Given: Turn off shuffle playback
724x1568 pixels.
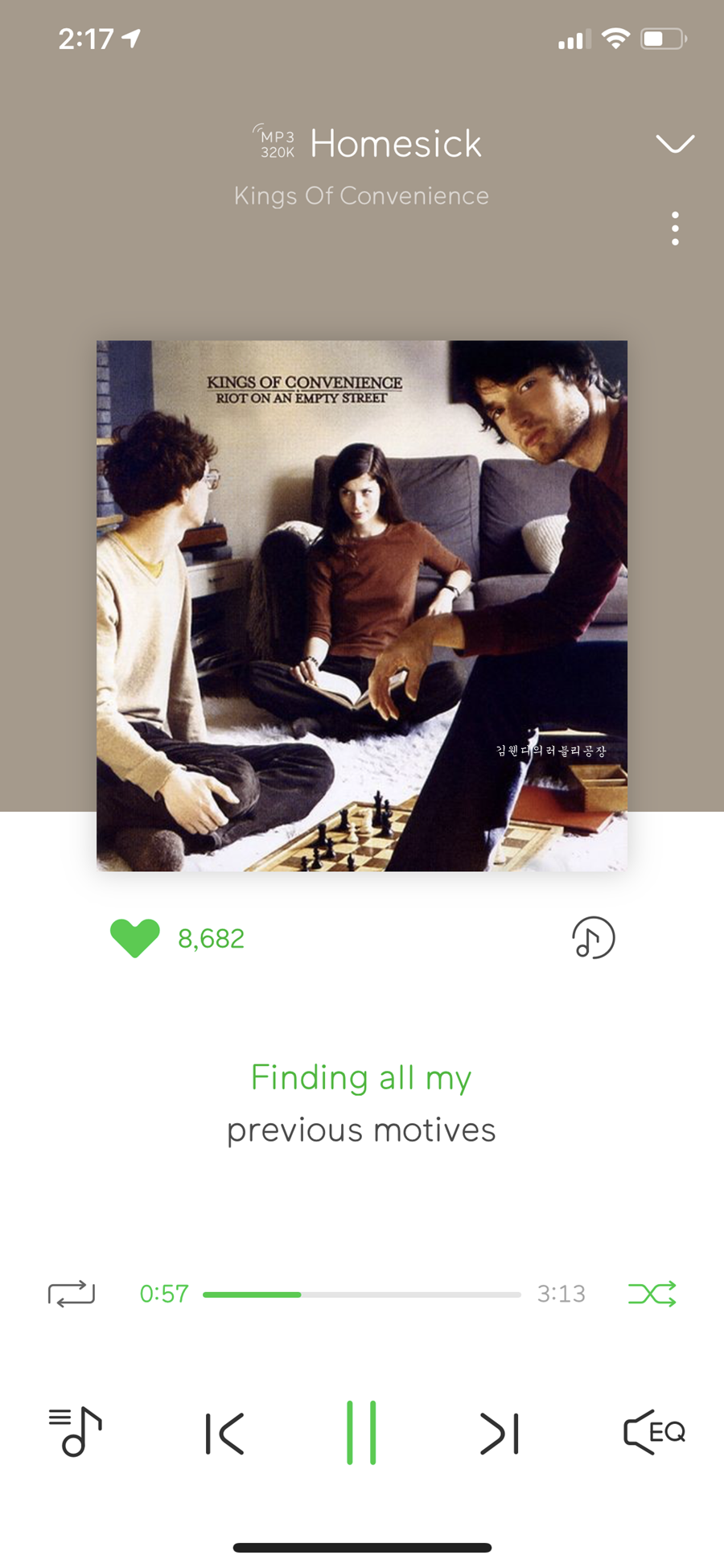Looking at the screenshot, I should [652, 1294].
